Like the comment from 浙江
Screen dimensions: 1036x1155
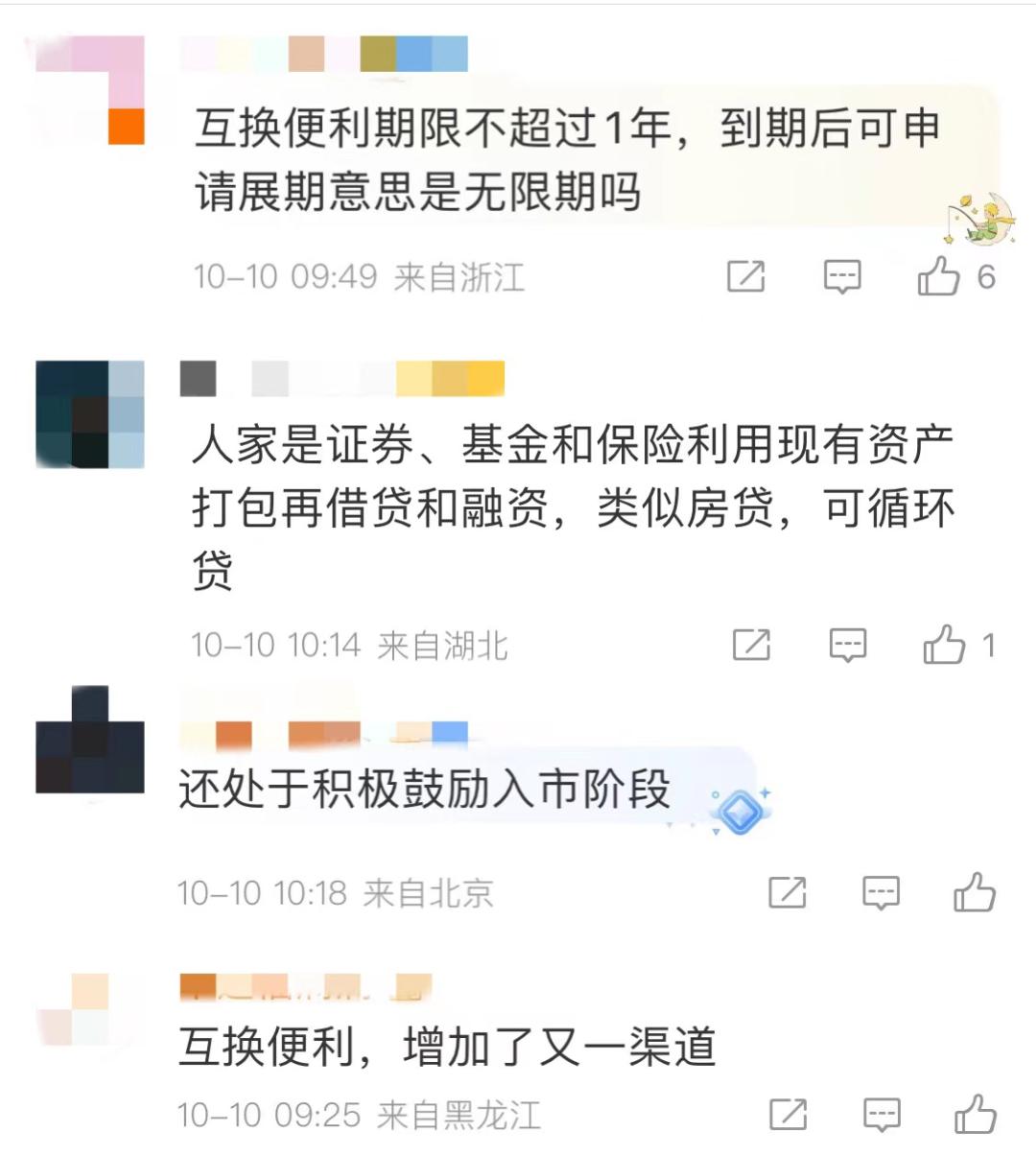point(938,276)
